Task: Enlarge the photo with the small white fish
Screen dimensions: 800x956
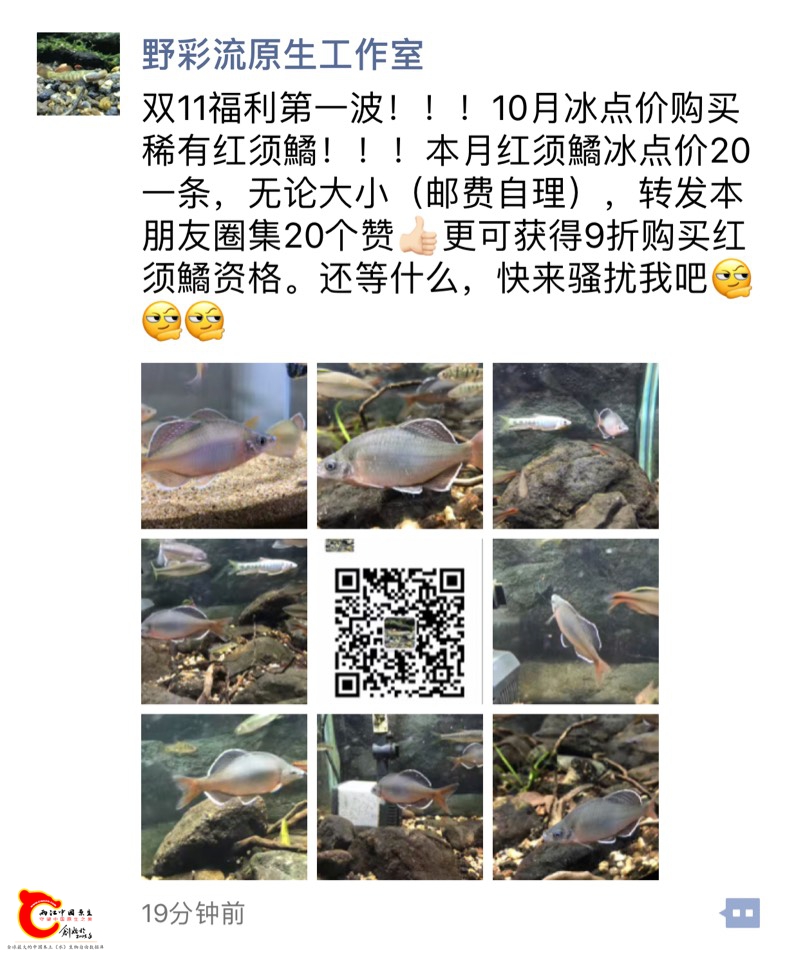Action: (x=575, y=445)
